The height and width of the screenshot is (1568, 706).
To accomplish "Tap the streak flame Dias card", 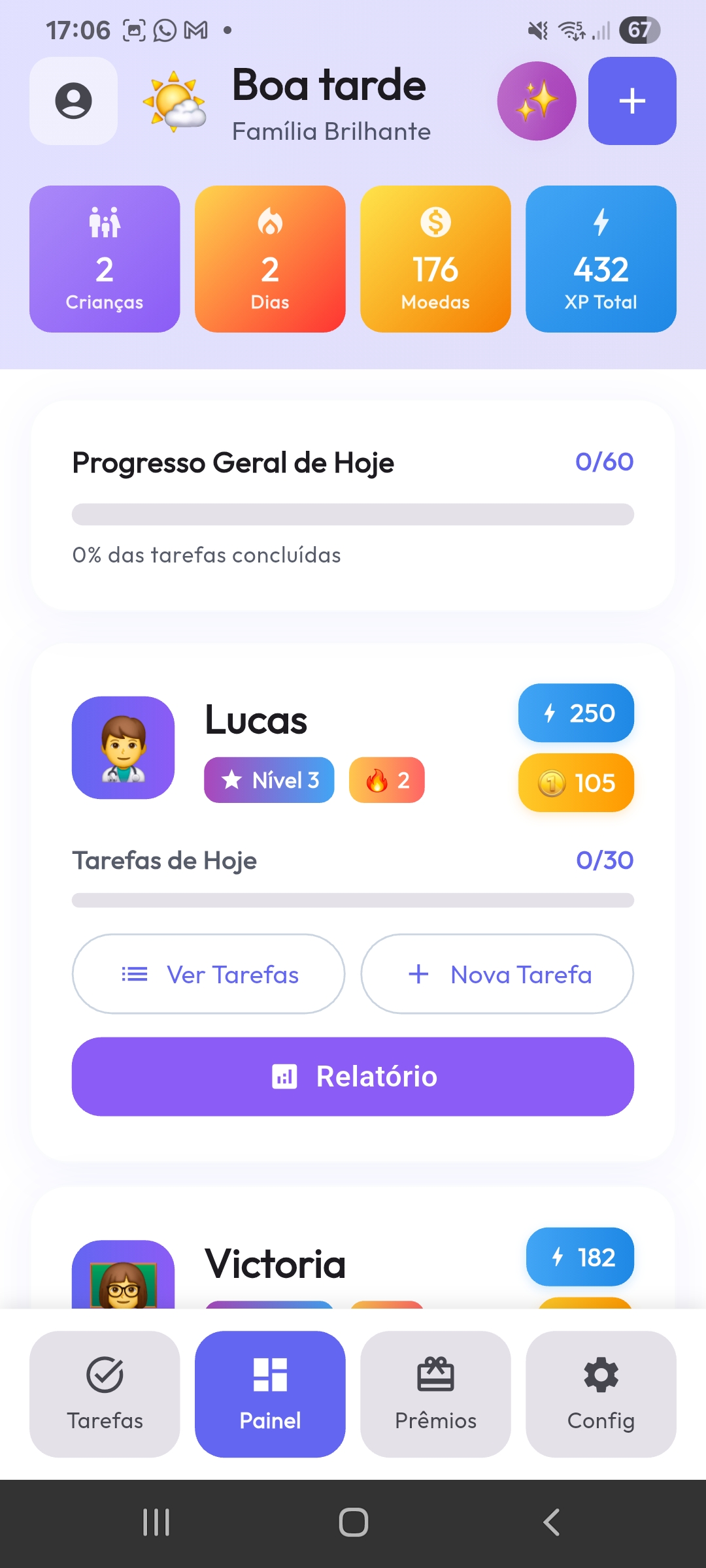I will tap(269, 259).
